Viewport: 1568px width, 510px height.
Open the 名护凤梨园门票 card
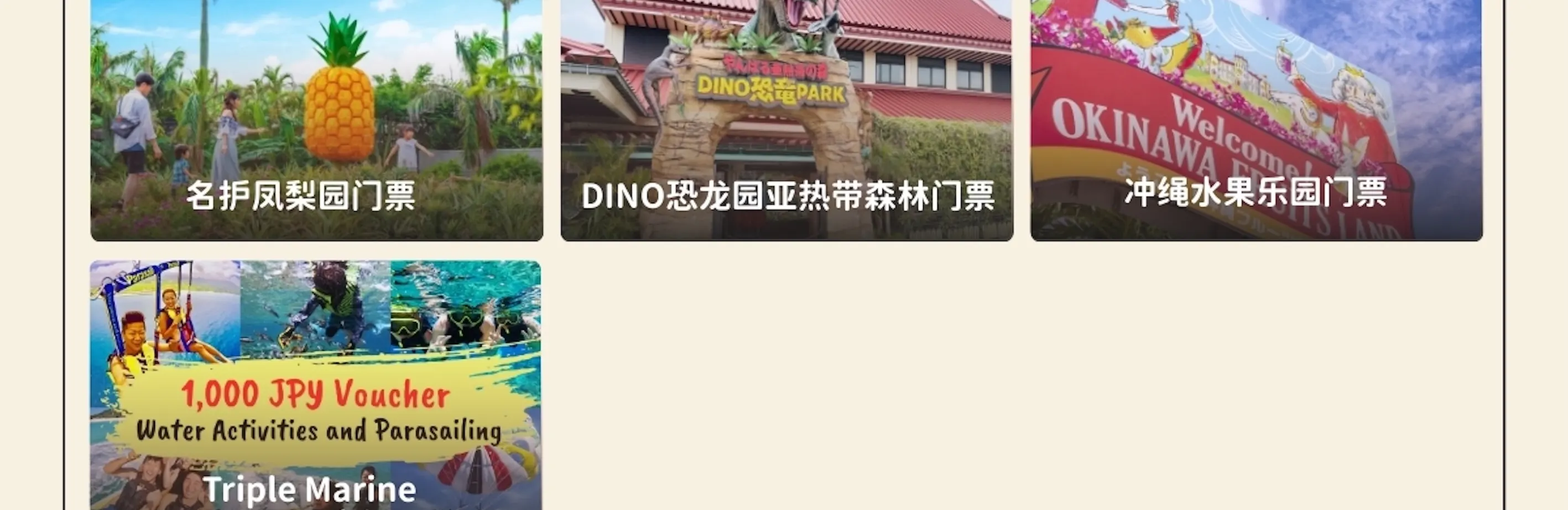pos(316,122)
